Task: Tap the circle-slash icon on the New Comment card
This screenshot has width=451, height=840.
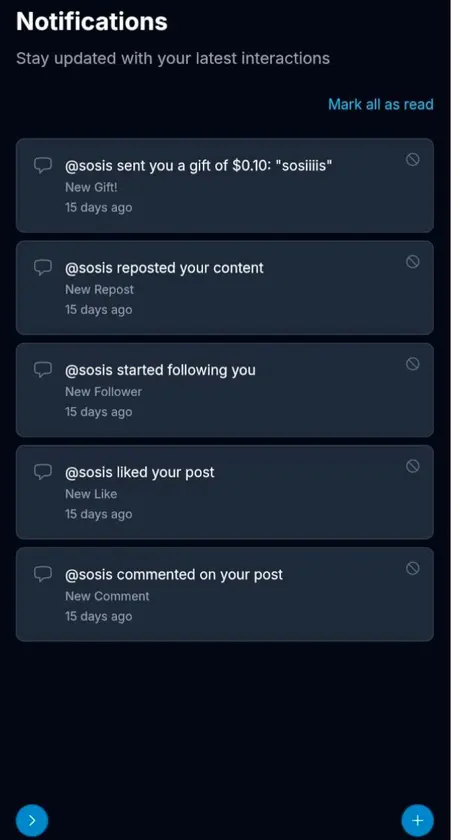Action: coord(412,568)
